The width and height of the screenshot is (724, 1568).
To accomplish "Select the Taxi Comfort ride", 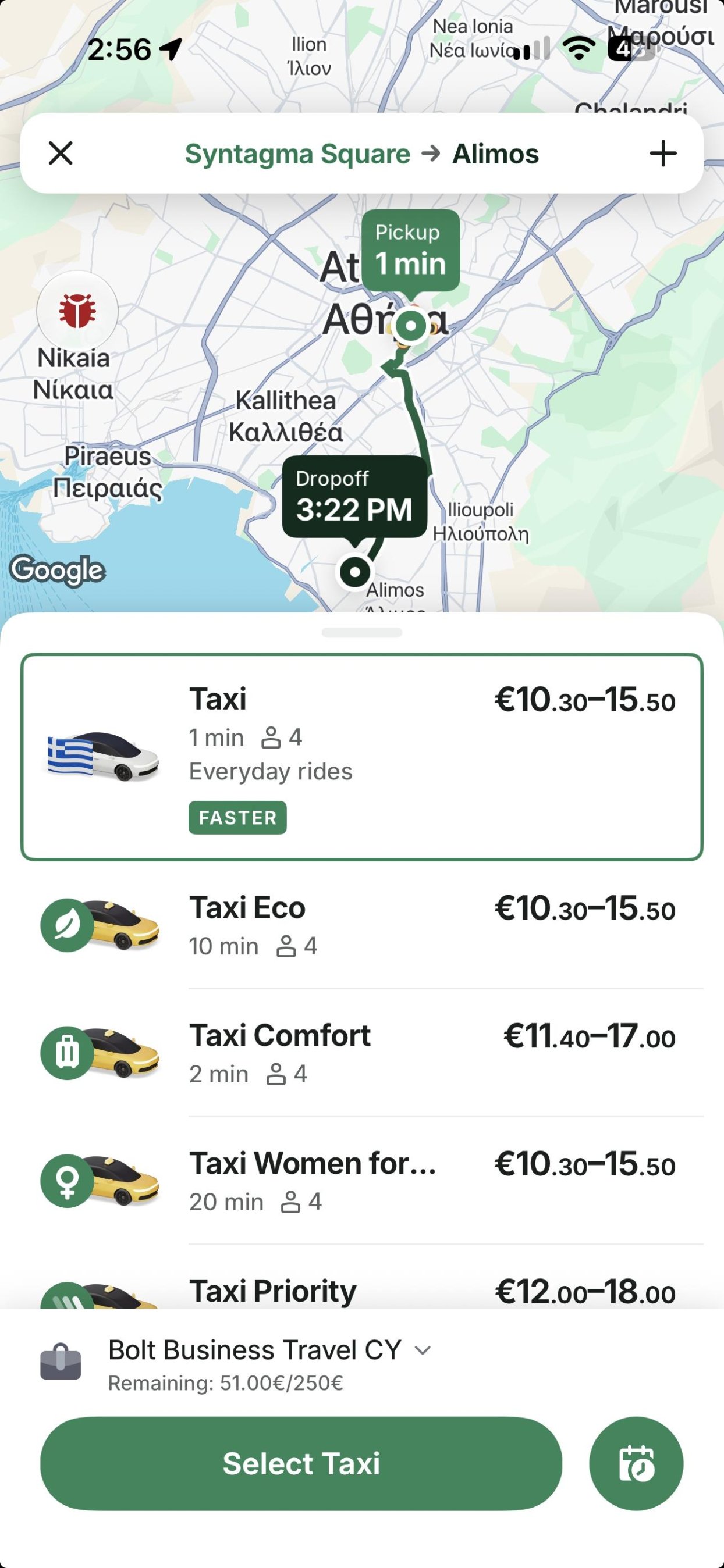I will tap(361, 1053).
